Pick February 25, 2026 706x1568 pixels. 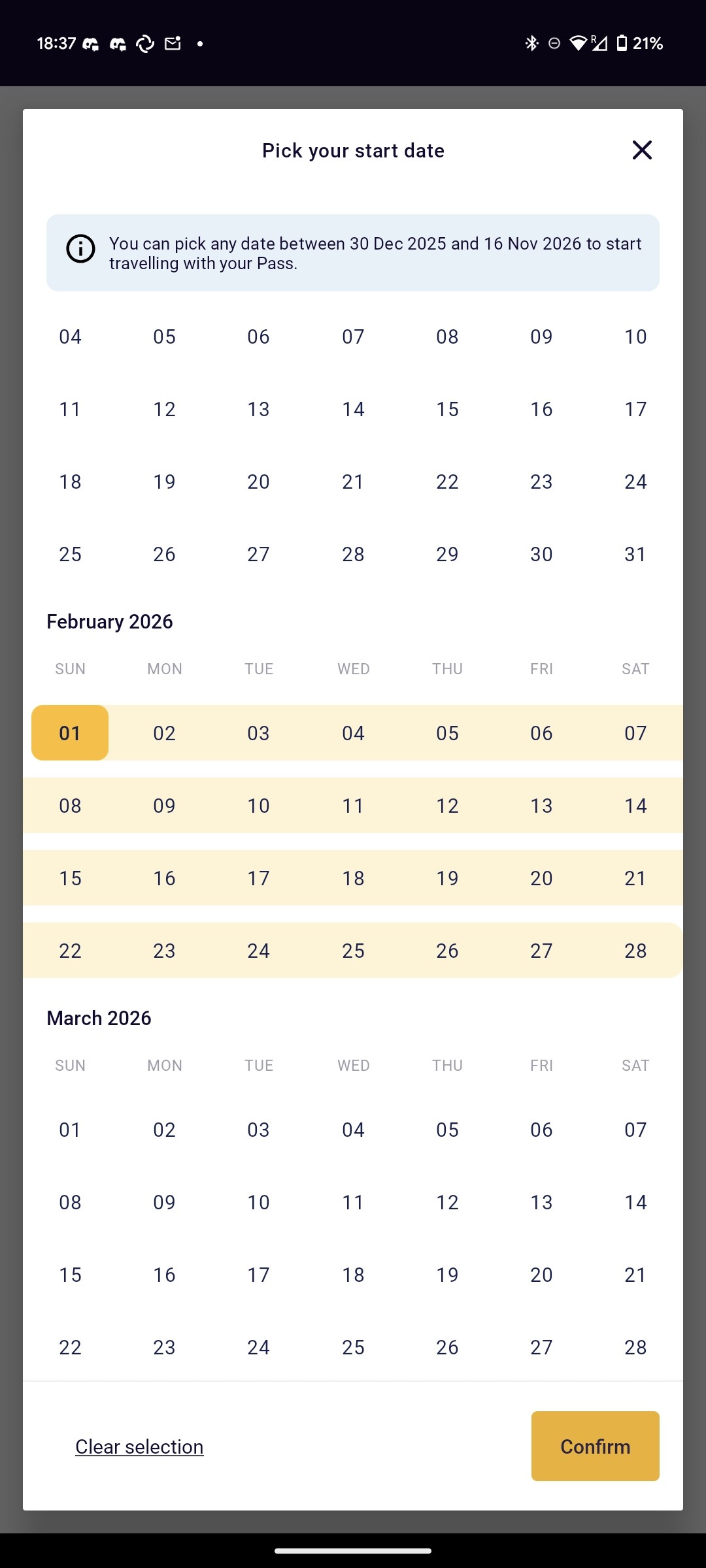coord(353,951)
